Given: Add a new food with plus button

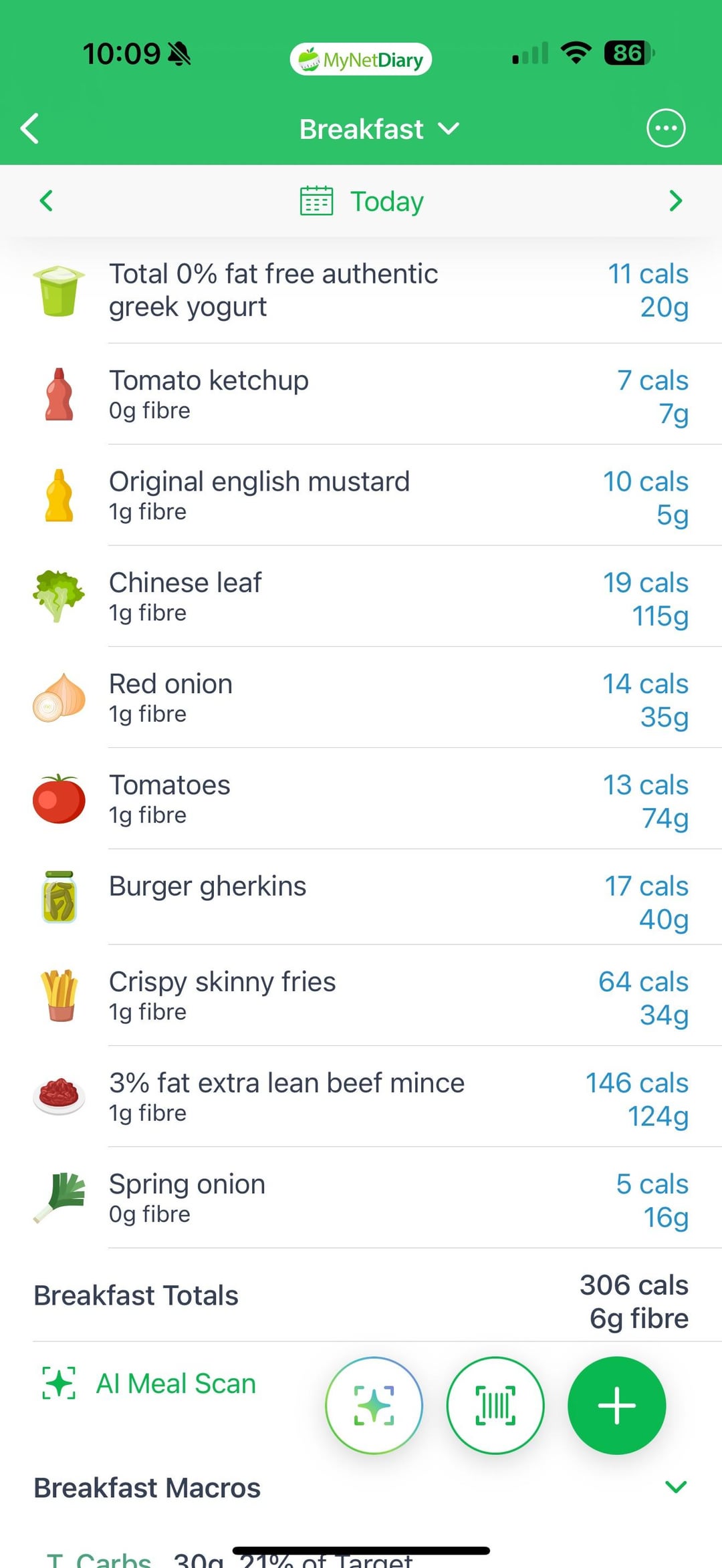Looking at the screenshot, I should pyautogui.click(x=616, y=1405).
